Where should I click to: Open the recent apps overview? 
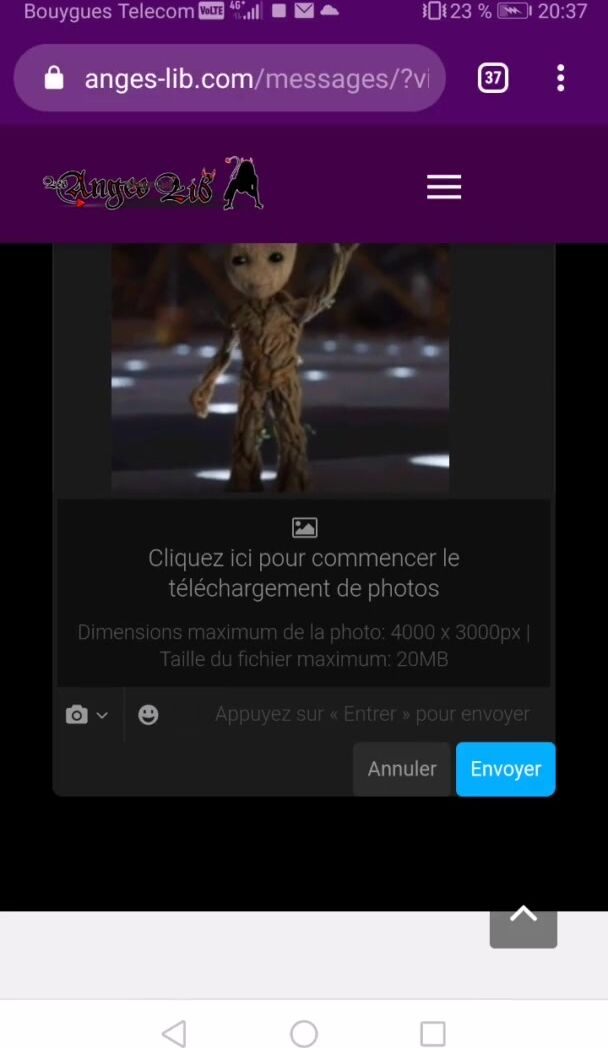pos(432,1033)
